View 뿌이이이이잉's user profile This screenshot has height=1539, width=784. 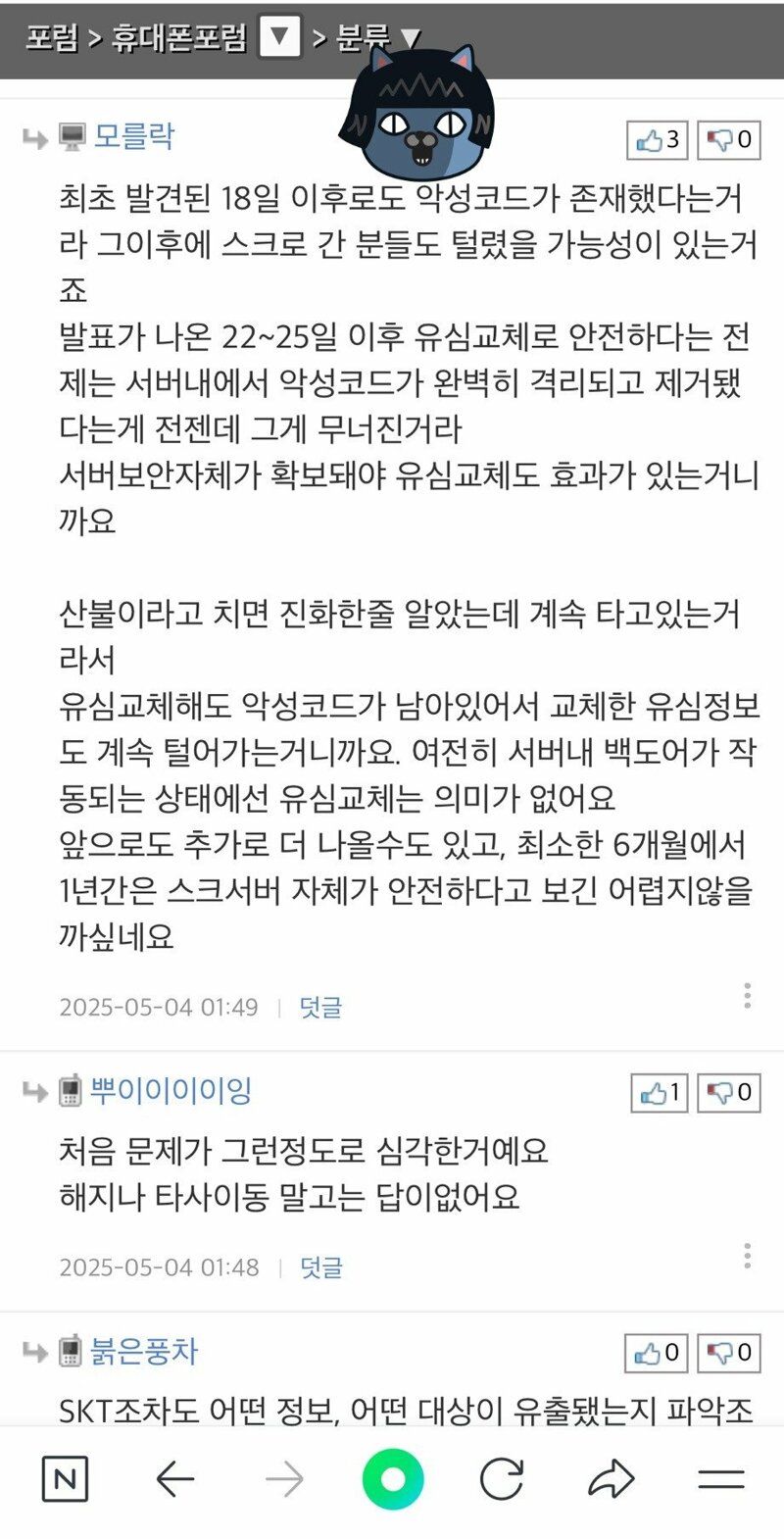tap(171, 1090)
